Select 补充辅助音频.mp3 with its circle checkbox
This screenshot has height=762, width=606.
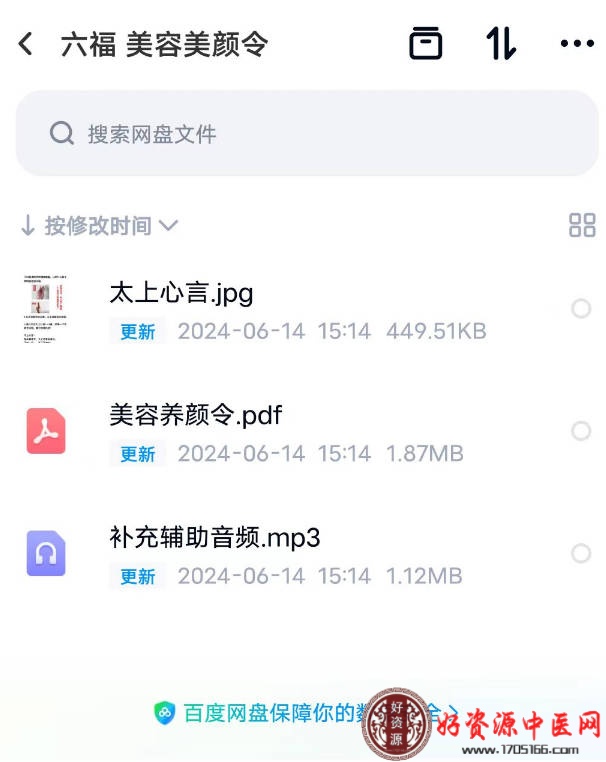pos(581,553)
